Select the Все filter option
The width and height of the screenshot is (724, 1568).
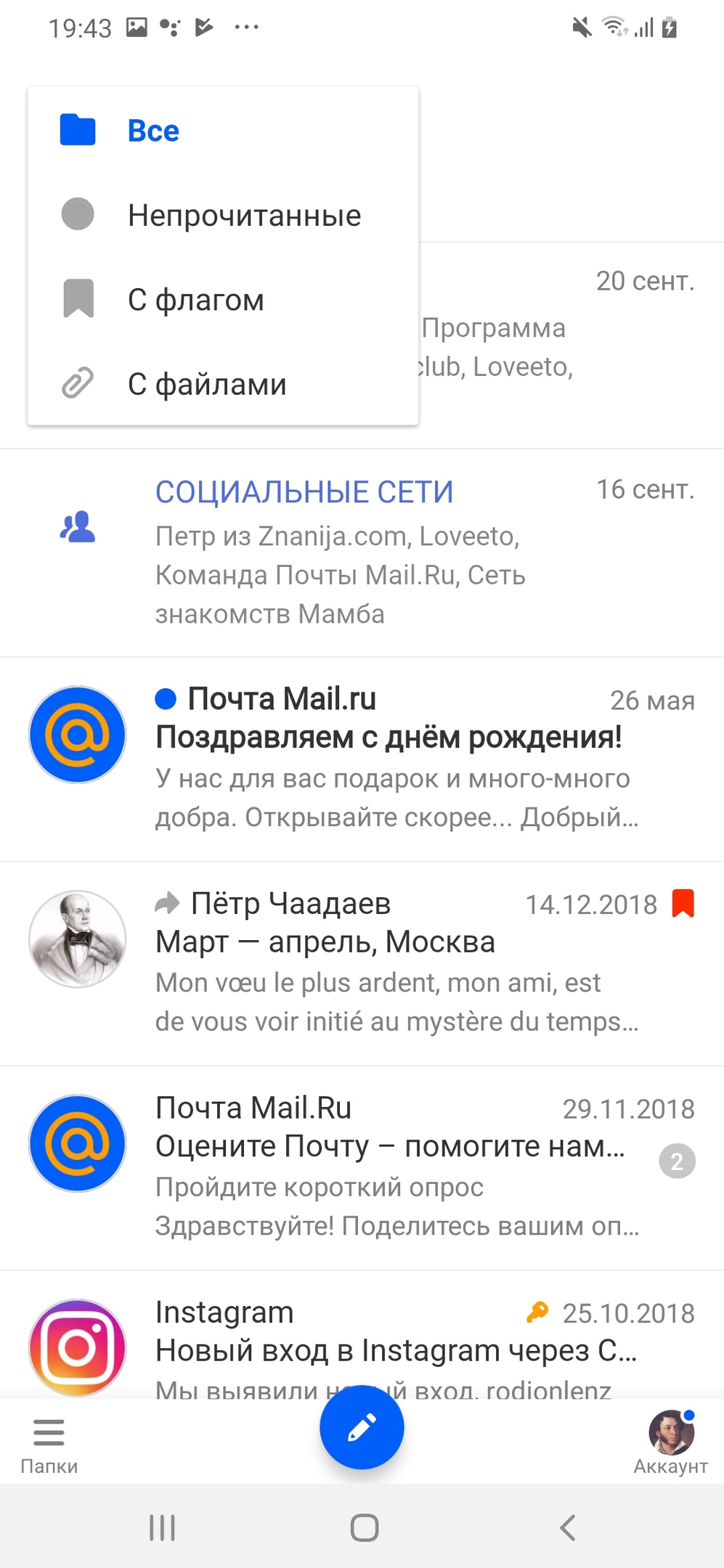(x=153, y=131)
